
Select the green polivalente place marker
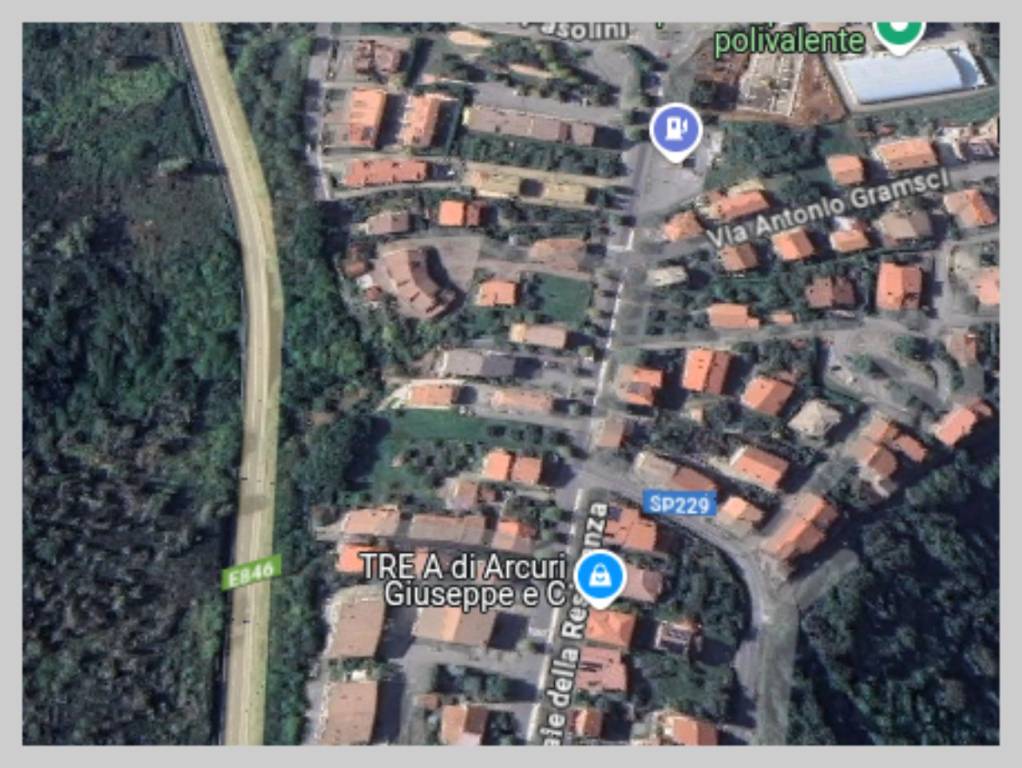click(897, 33)
